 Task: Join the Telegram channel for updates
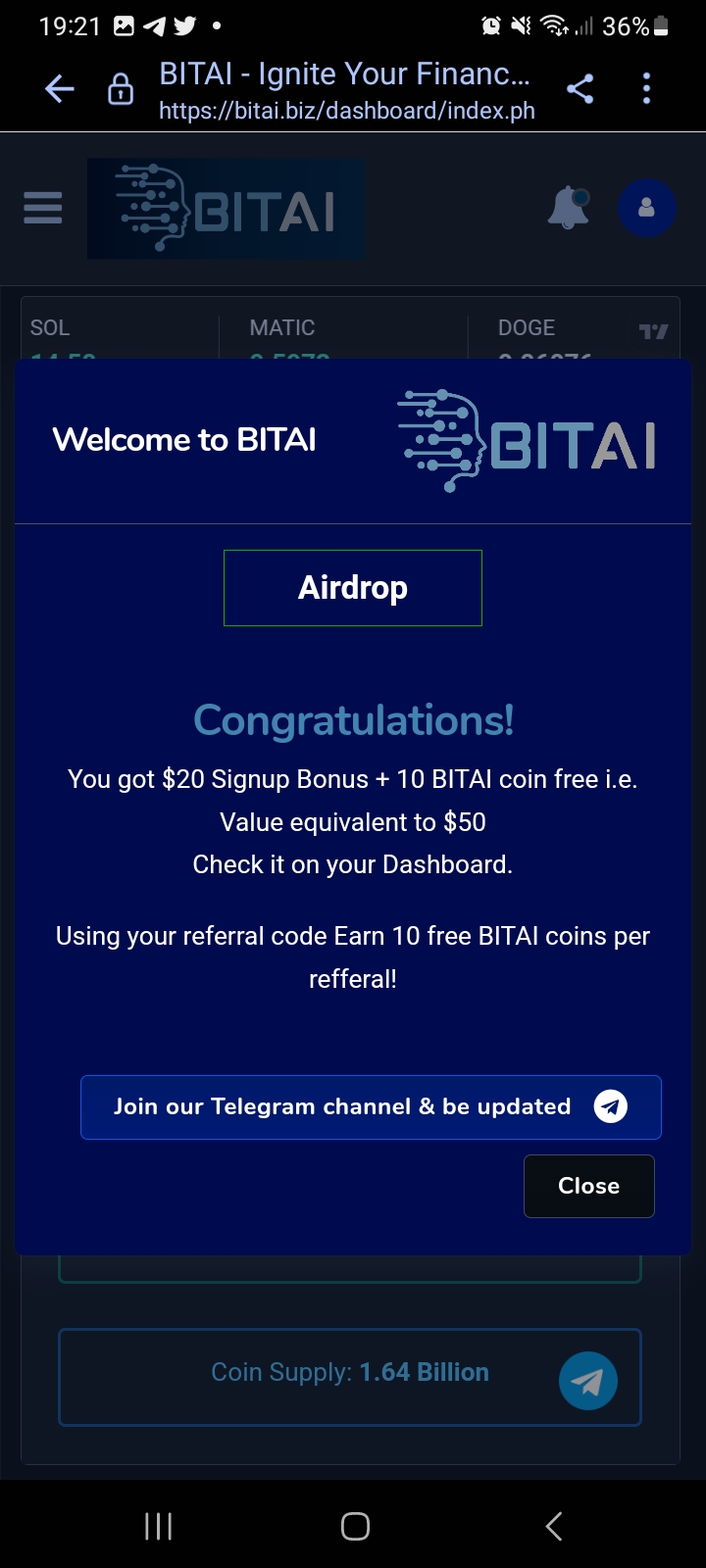[x=371, y=1107]
